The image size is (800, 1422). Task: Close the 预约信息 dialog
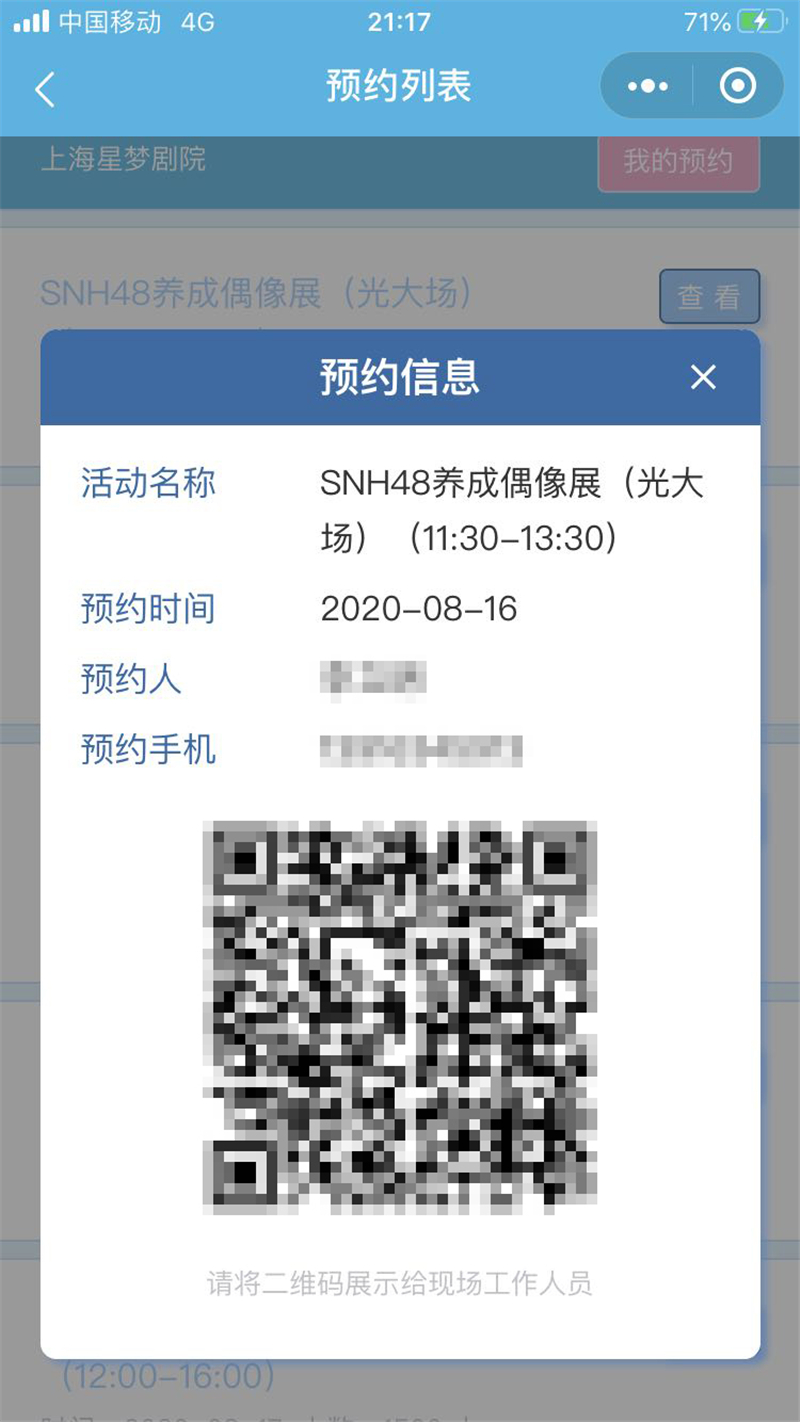tap(703, 377)
